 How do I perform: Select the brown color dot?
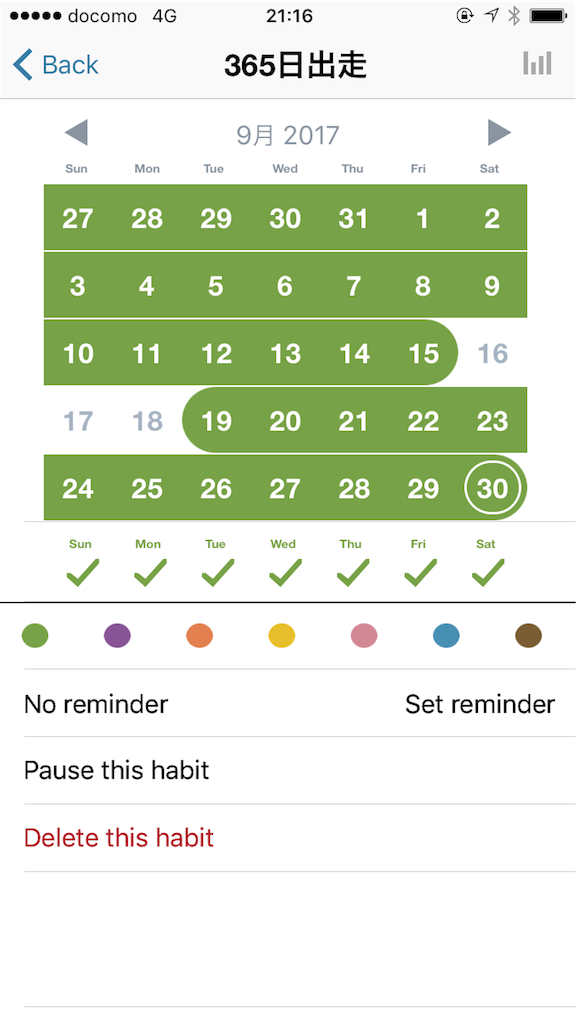point(528,635)
